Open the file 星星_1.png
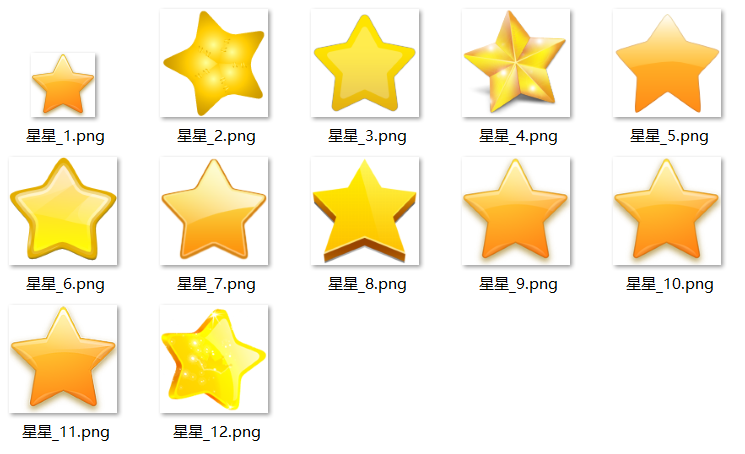The width and height of the screenshot is (745, 454). (x=63, y=85)
